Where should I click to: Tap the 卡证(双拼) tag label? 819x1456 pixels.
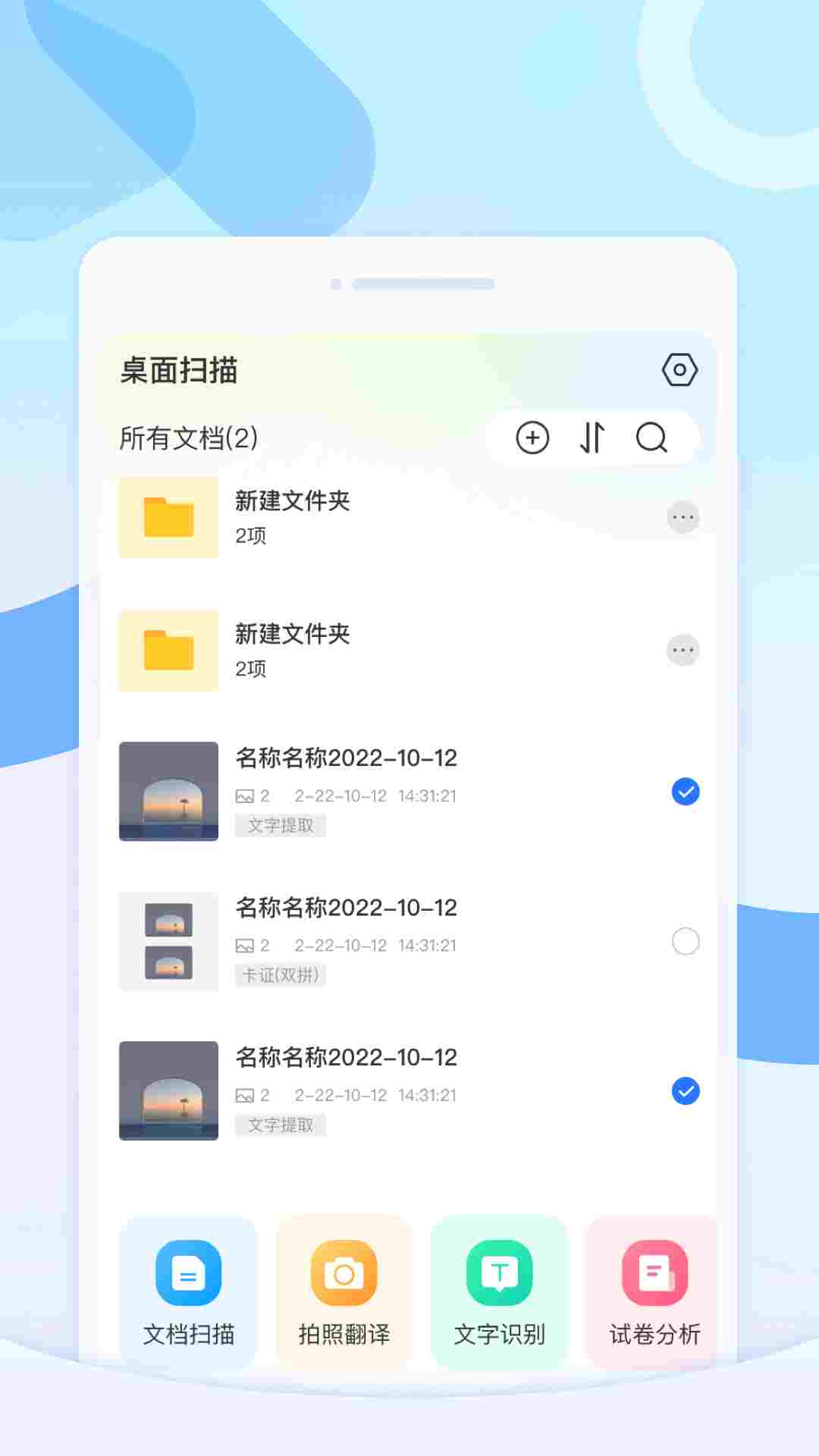tap(281, 974)
